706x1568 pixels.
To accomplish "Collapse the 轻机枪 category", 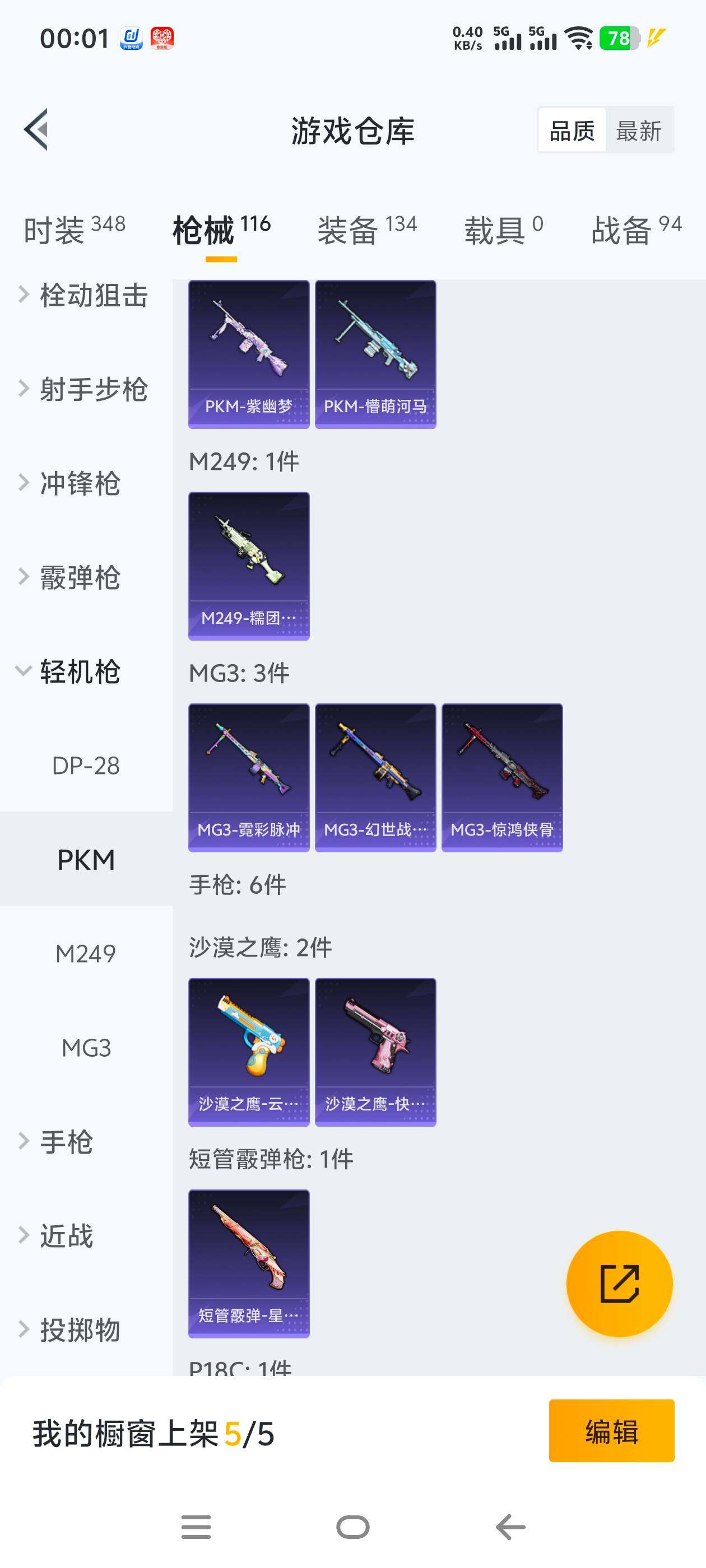I will click(x=79, y=671).
